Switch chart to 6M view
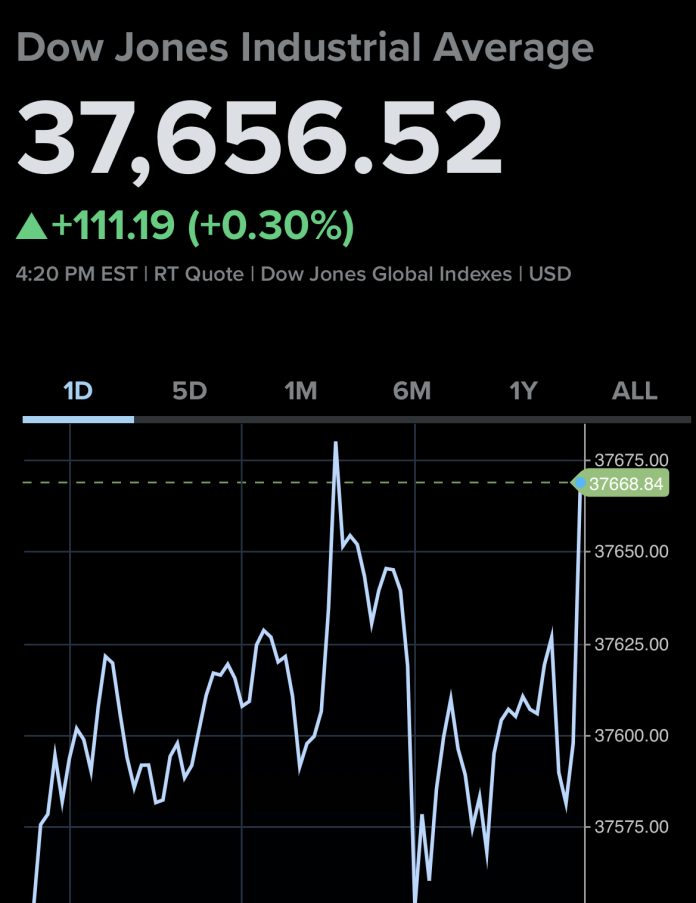Viewport: 696px width, 903px height. click(x=412, y=391)
